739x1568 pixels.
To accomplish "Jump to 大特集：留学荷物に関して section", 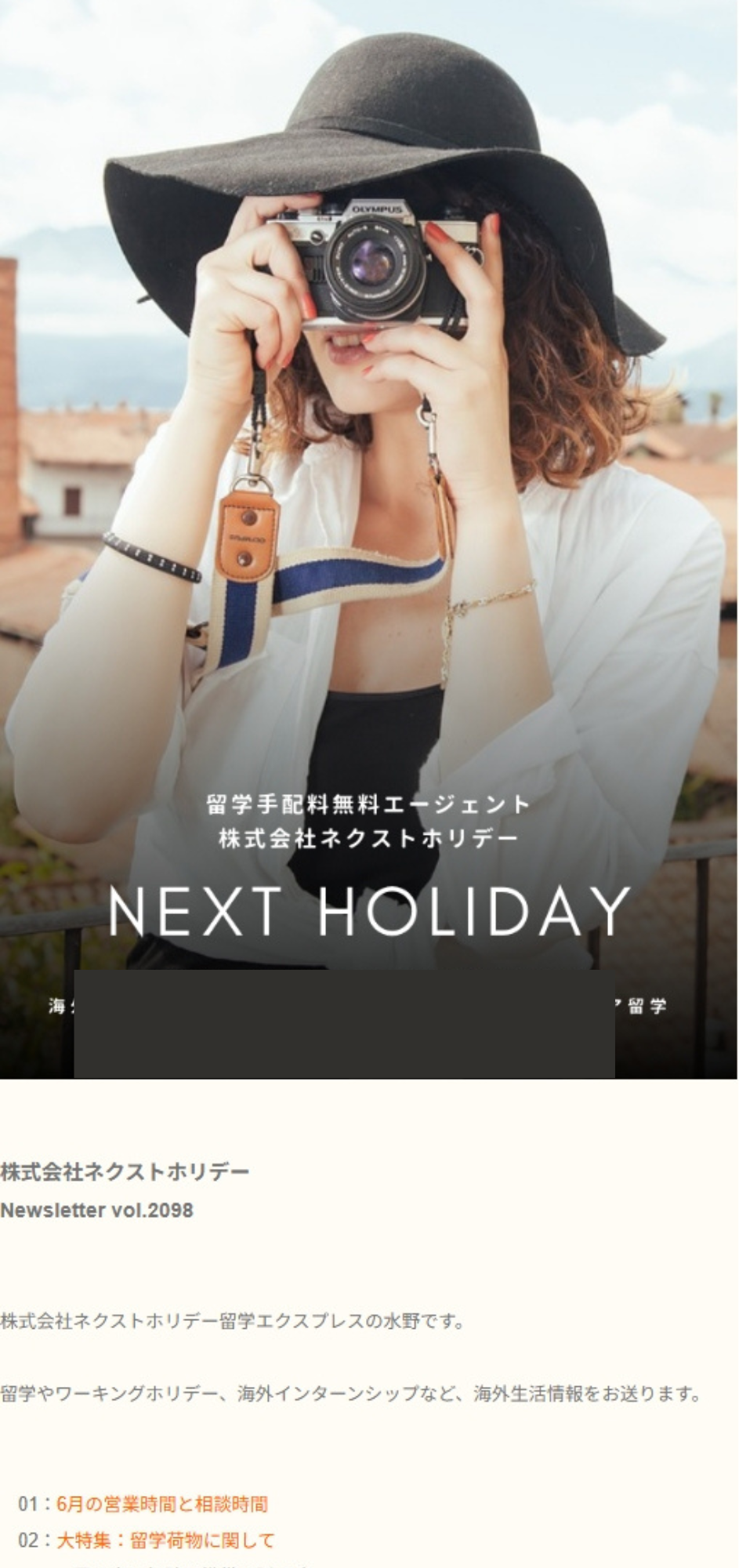I will click(165, 1541).
